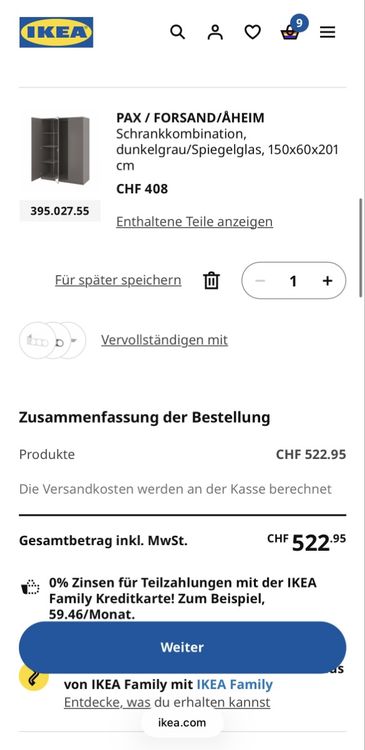365x750 pixels.
Task: Go to IKEA home via logo
Action: point(56,32)
